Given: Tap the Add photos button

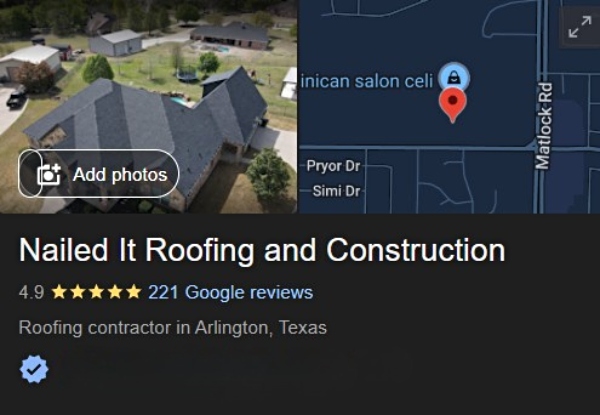Looking at the screenshot, I should [x=99, y=174].
